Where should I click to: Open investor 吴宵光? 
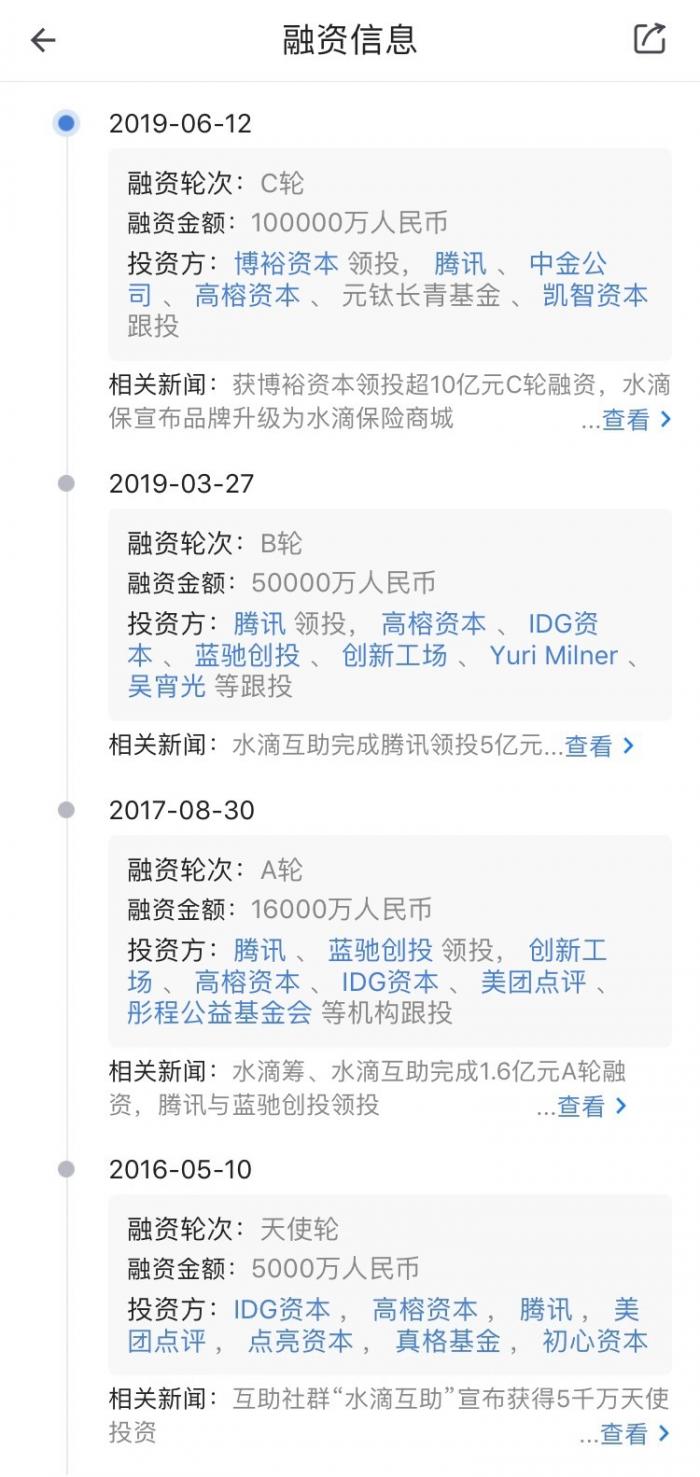pyautogui.click(x=166, y=686)
